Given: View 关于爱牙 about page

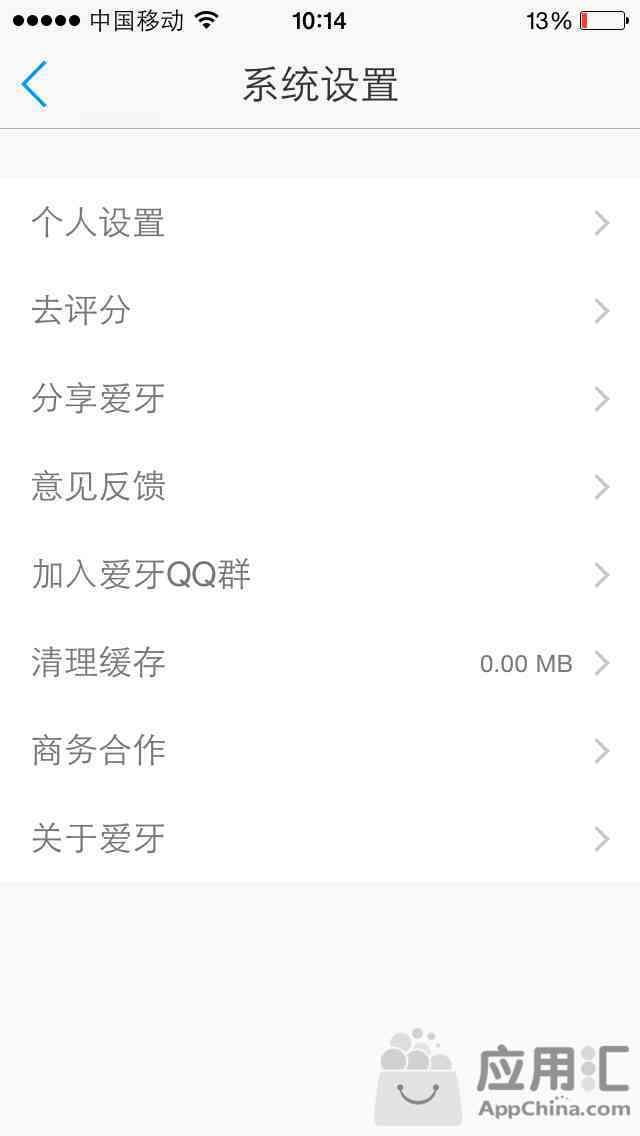Looking at the screenshot, I should click(320, 839).
